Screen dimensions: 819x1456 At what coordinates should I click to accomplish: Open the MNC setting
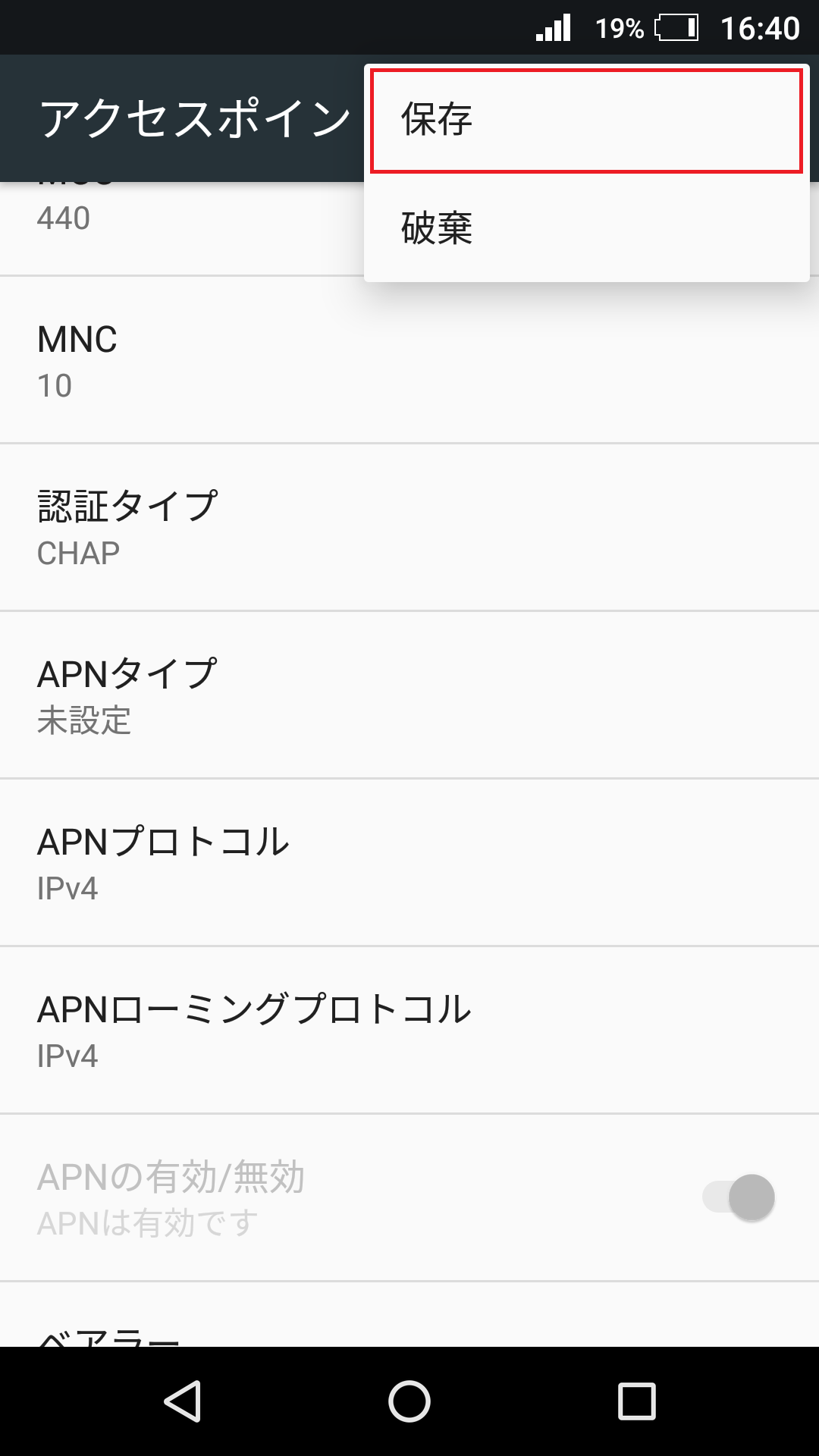pos(409,361)
